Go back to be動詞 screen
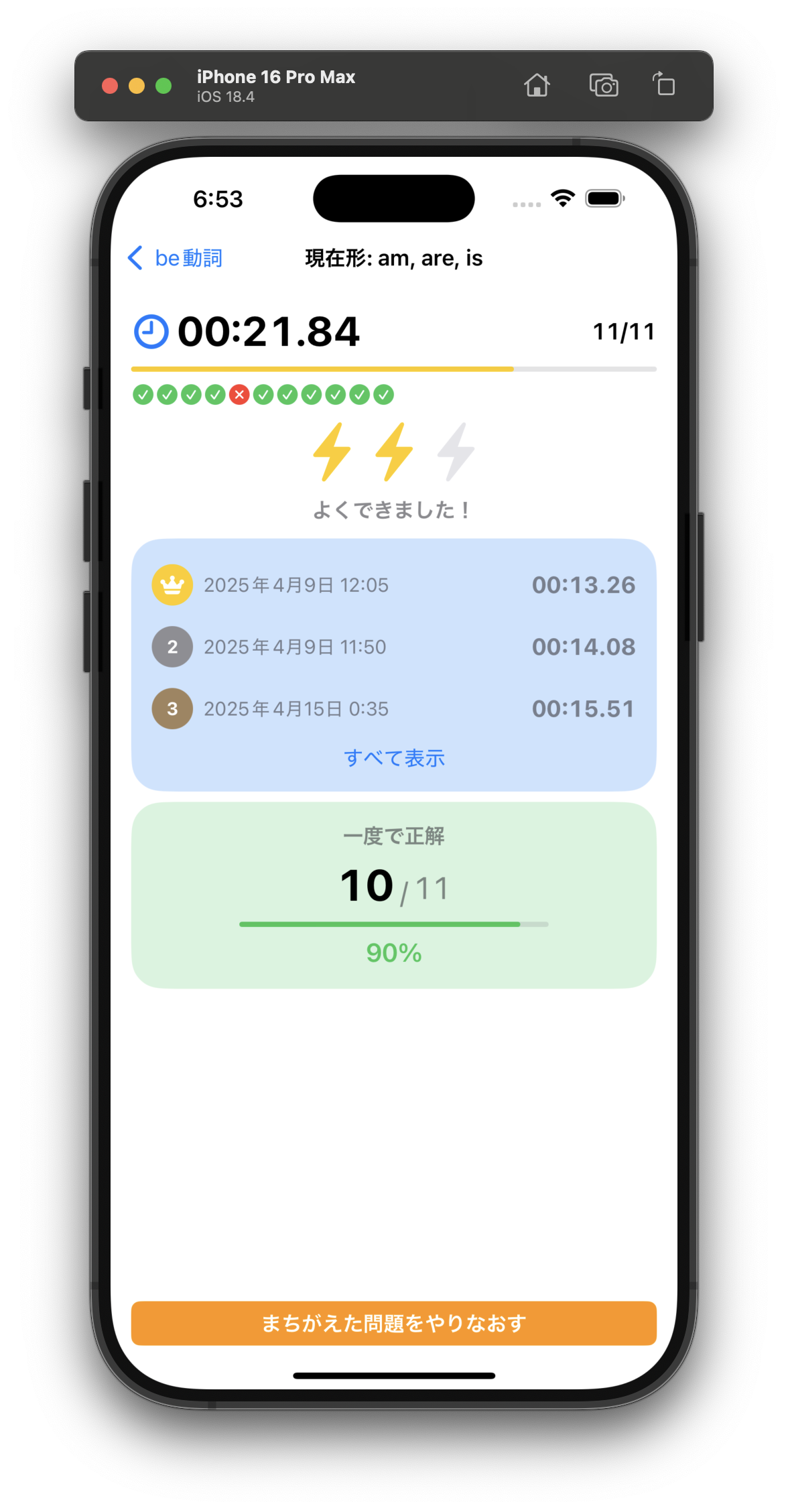This screenshot has height=1512, width=788. 176,258
